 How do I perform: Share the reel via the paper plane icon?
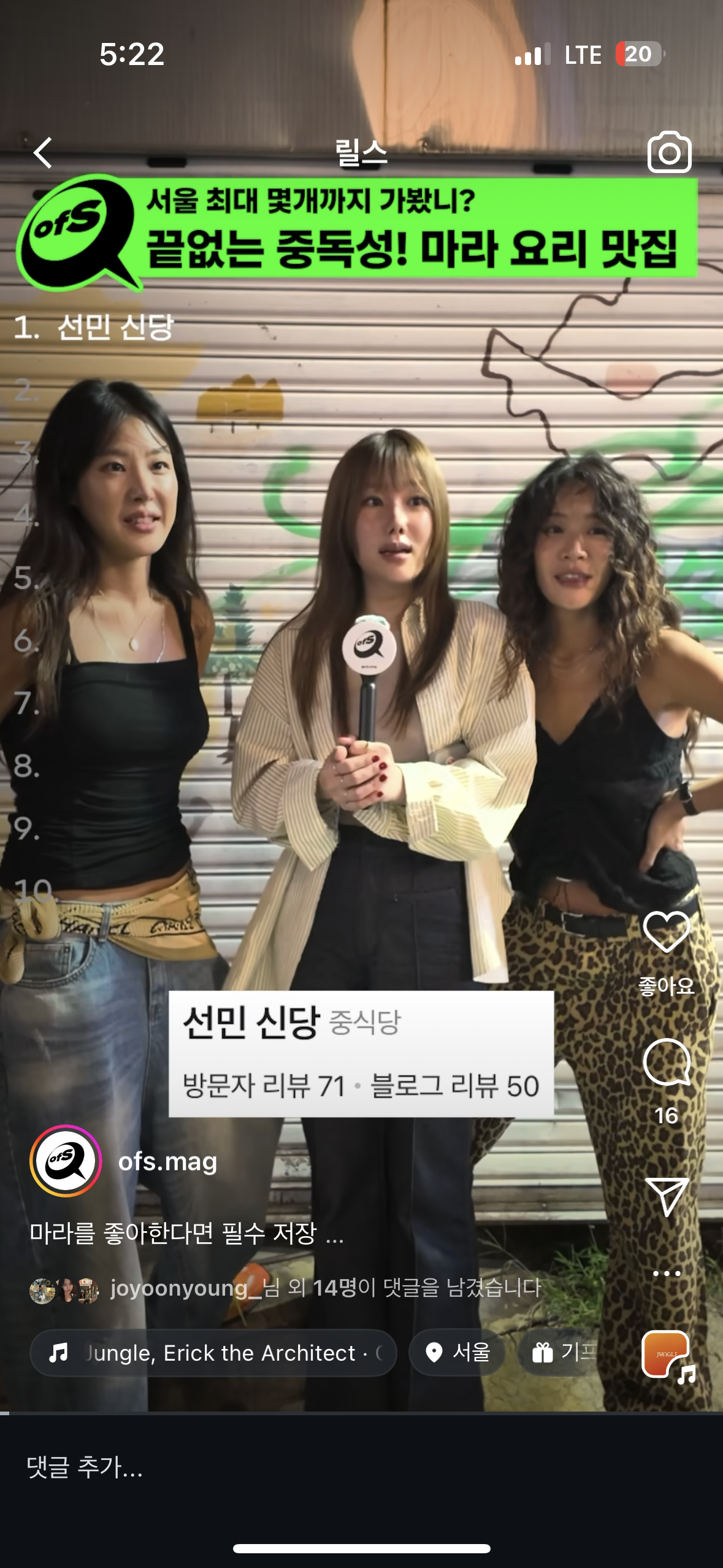point(667,1196)
